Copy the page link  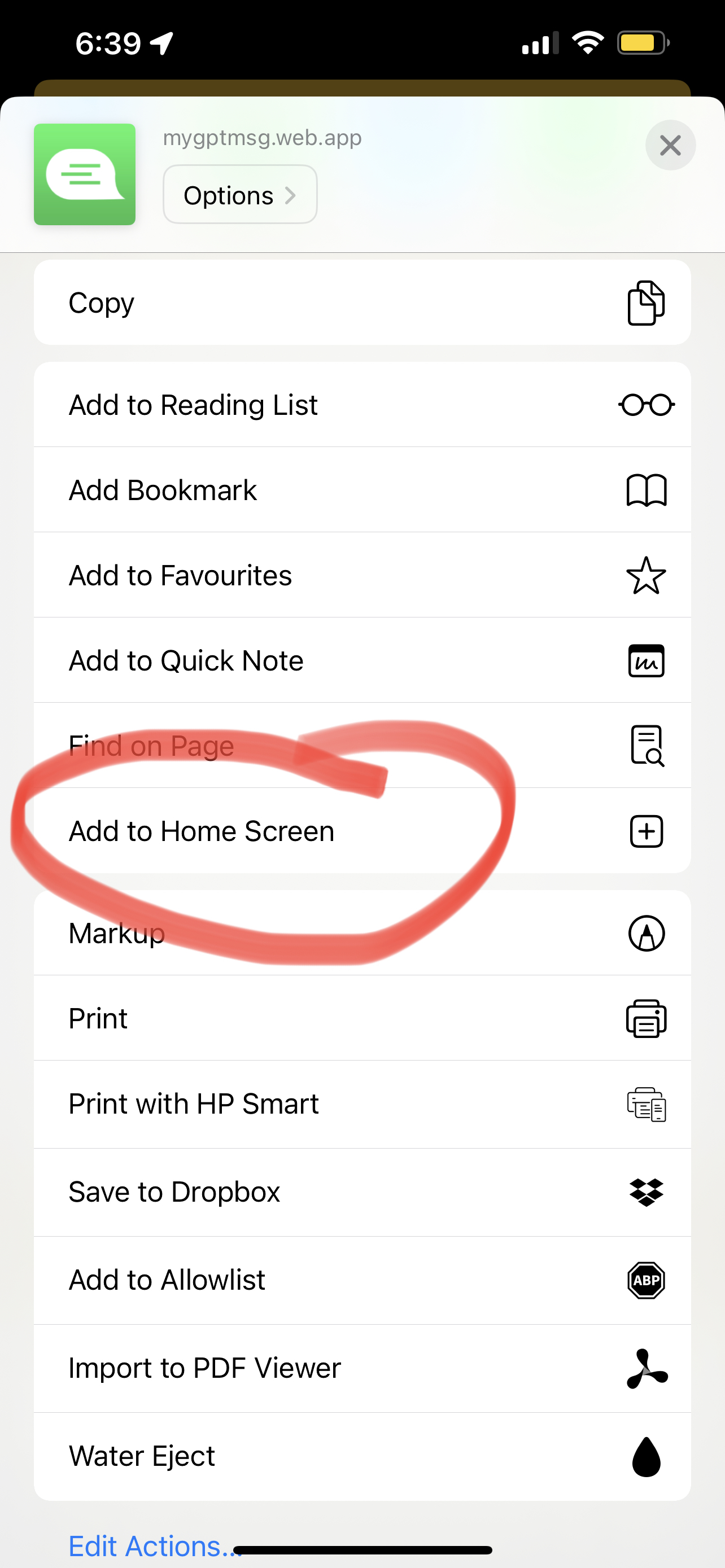(x=362, y=303)
